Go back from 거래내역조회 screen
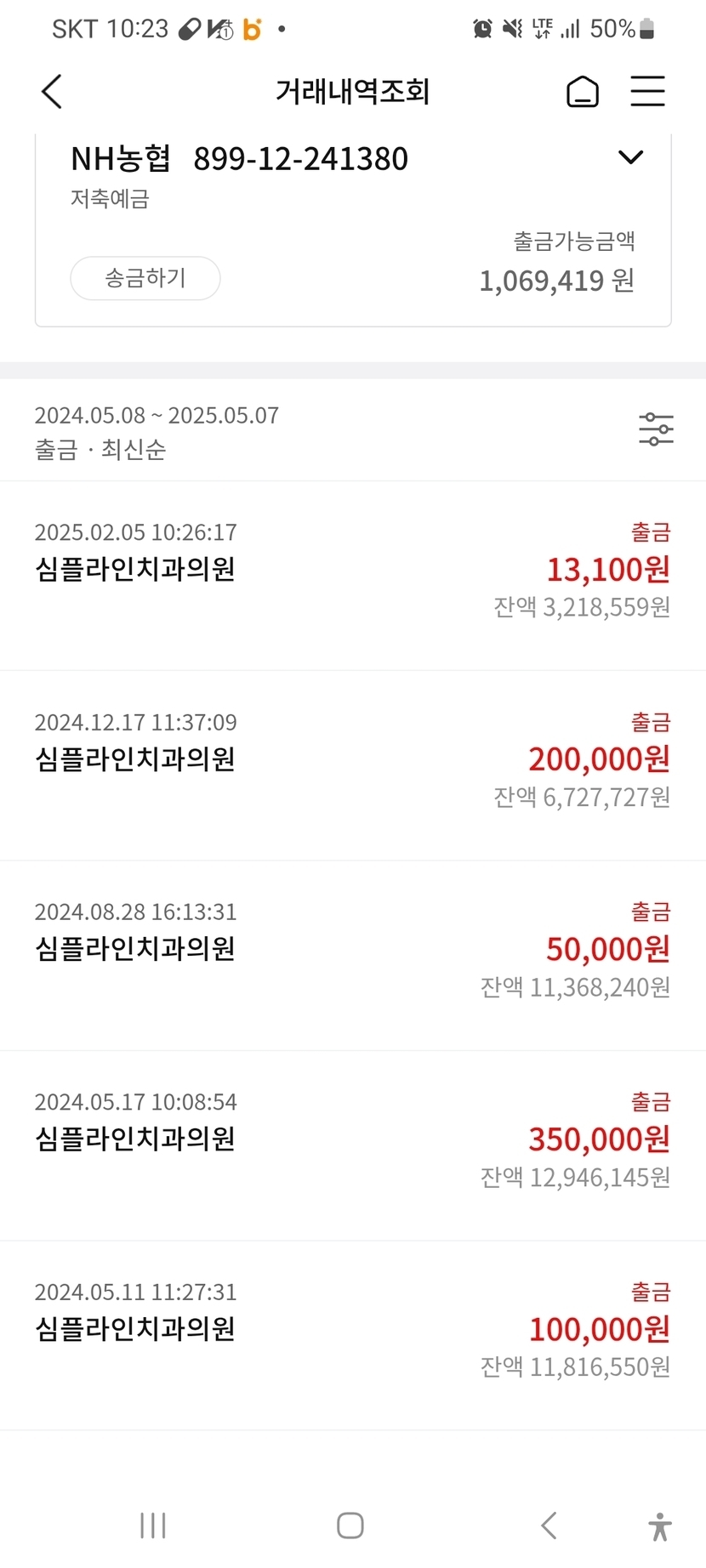 (x=52, y=92)
